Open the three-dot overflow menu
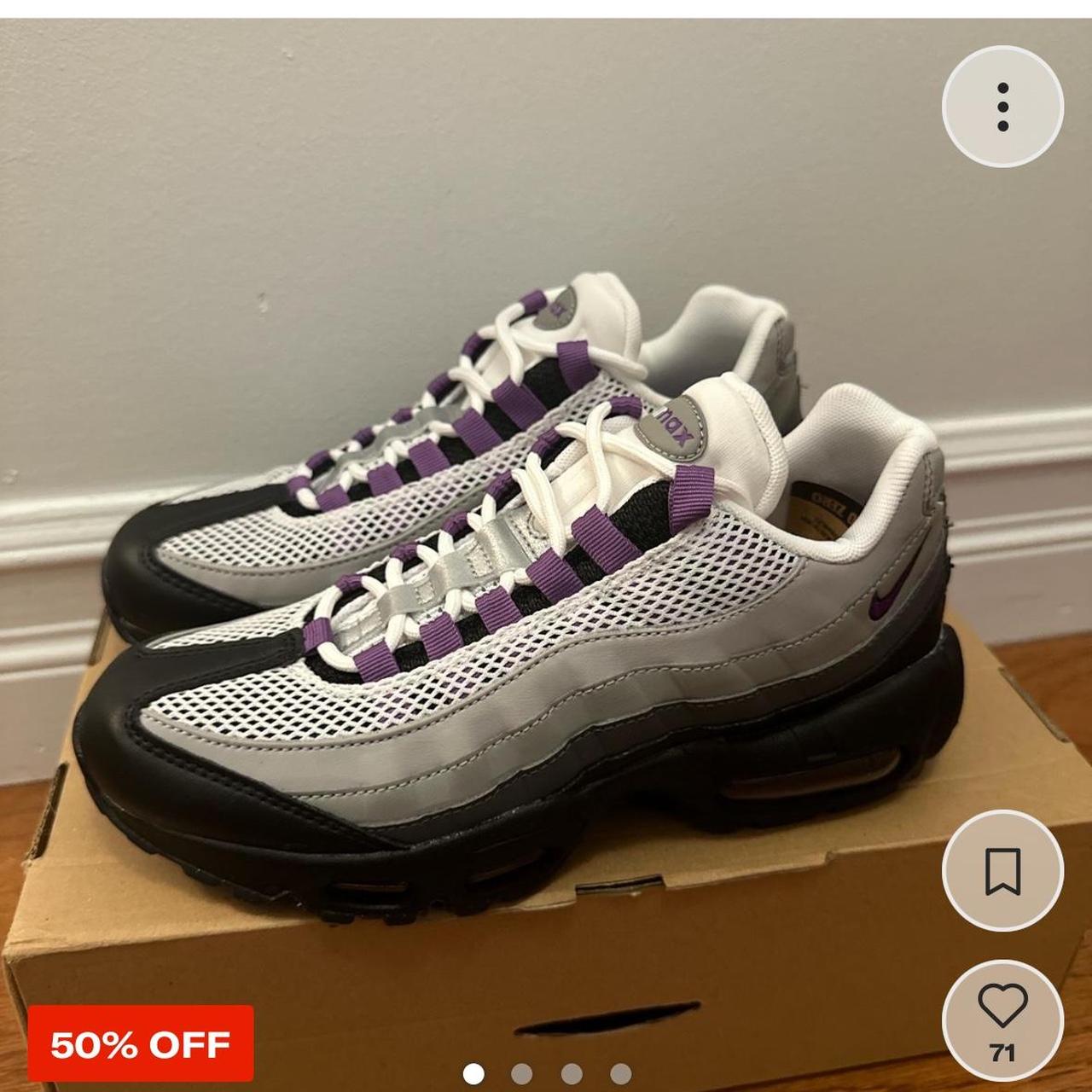 (1002, 107)
